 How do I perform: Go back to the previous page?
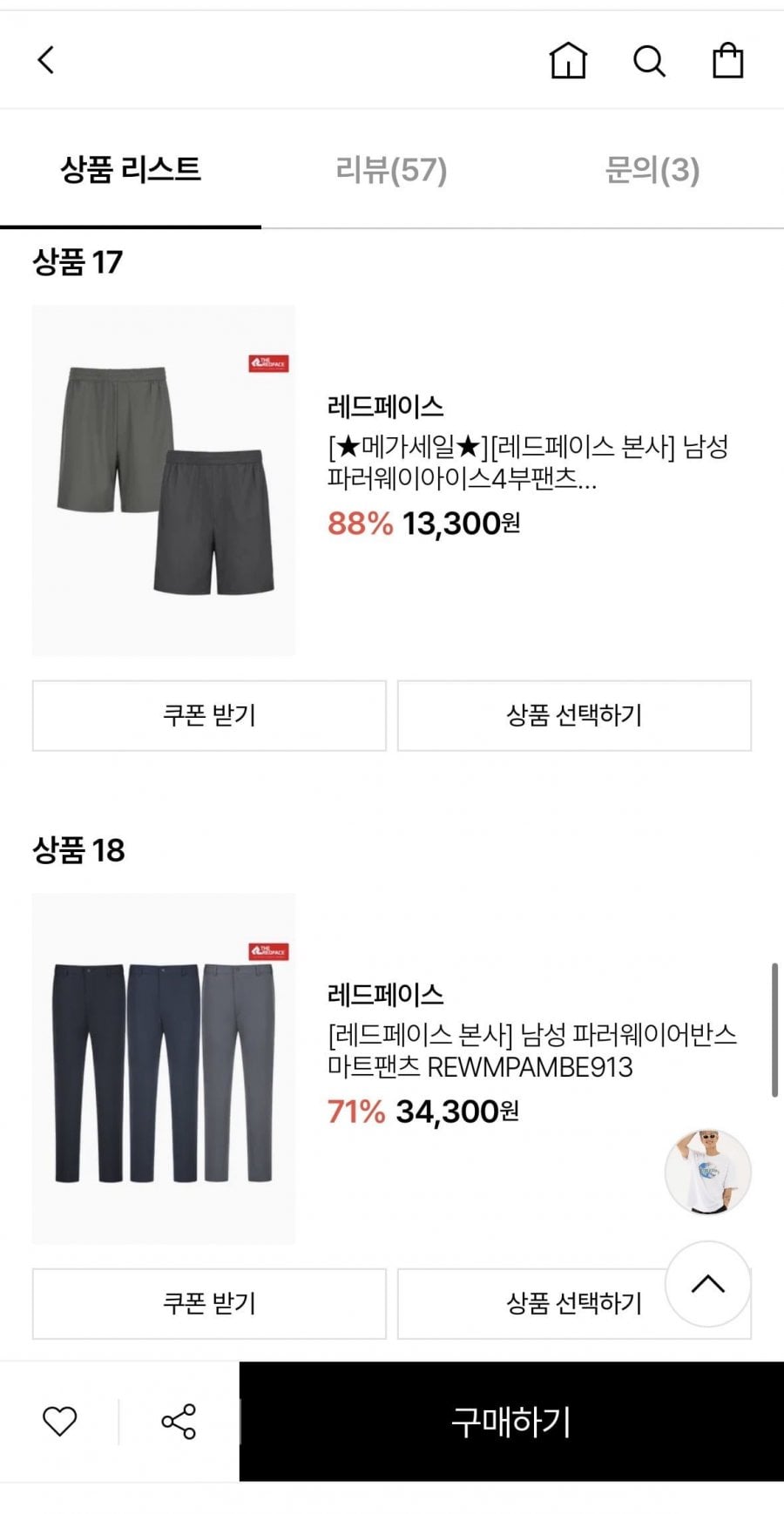pyautogui.click(x=46, y=60)
